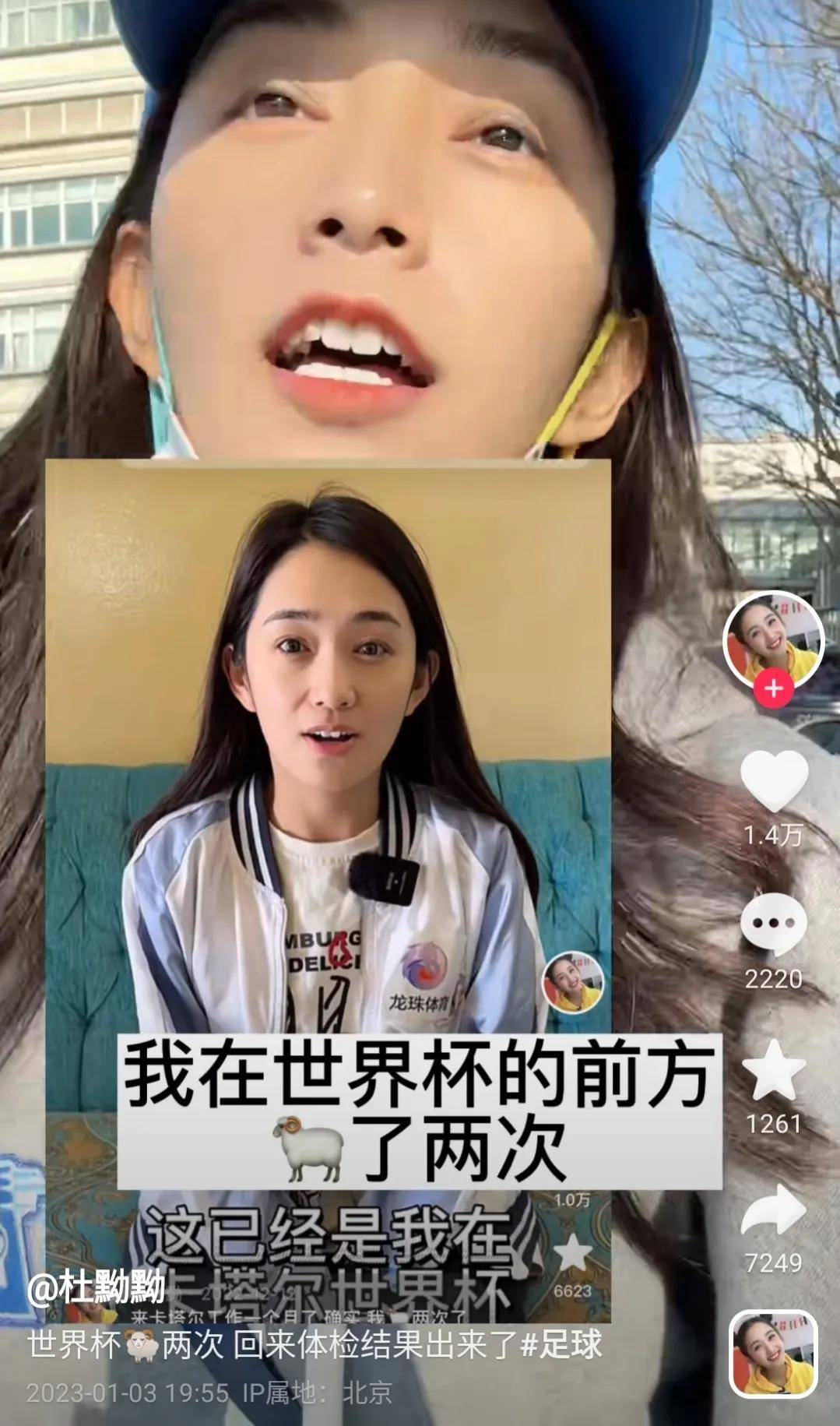Share this video via the arrow

pos(773,1211)
